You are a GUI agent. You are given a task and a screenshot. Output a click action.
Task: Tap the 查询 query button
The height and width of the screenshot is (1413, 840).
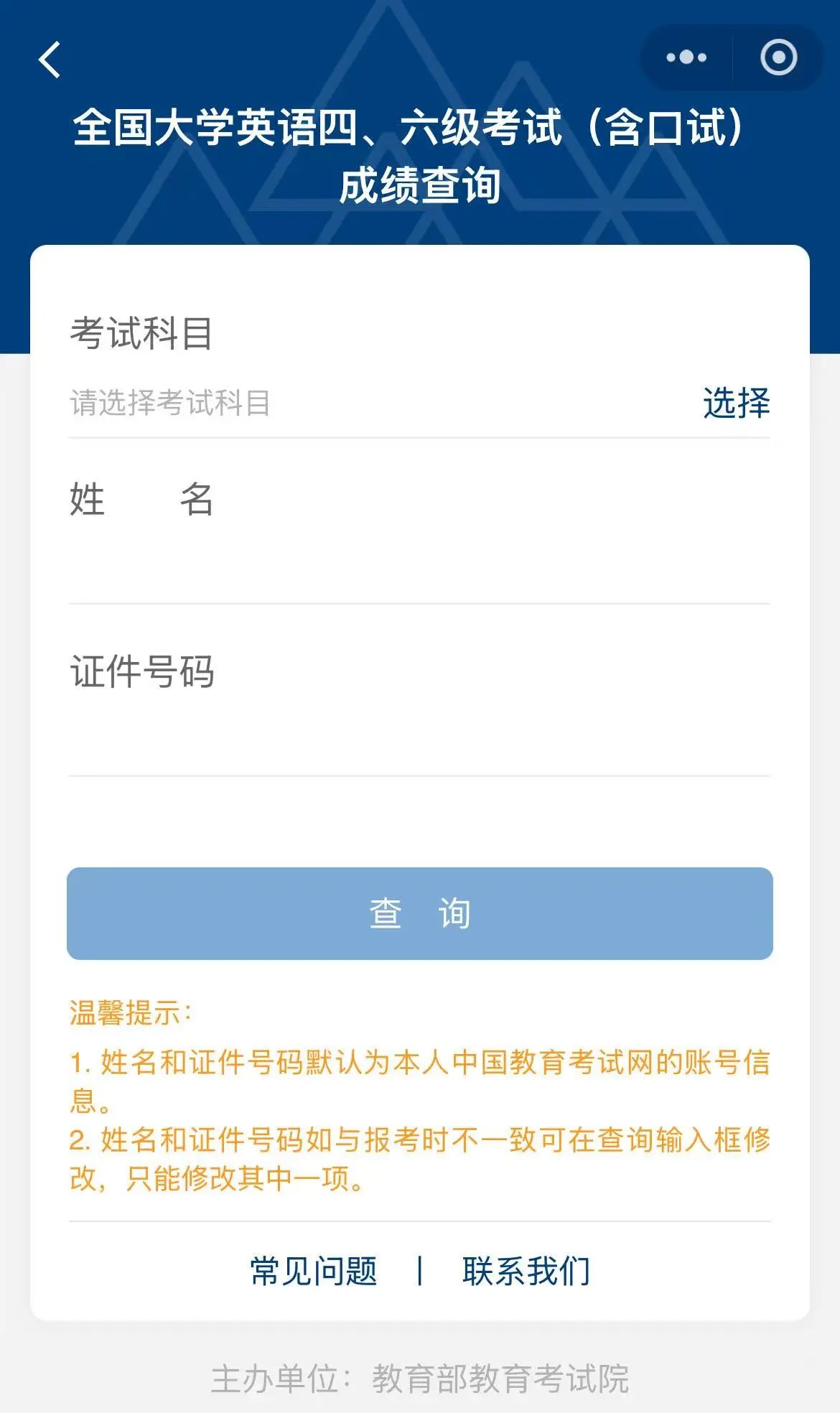pos(419,913)
